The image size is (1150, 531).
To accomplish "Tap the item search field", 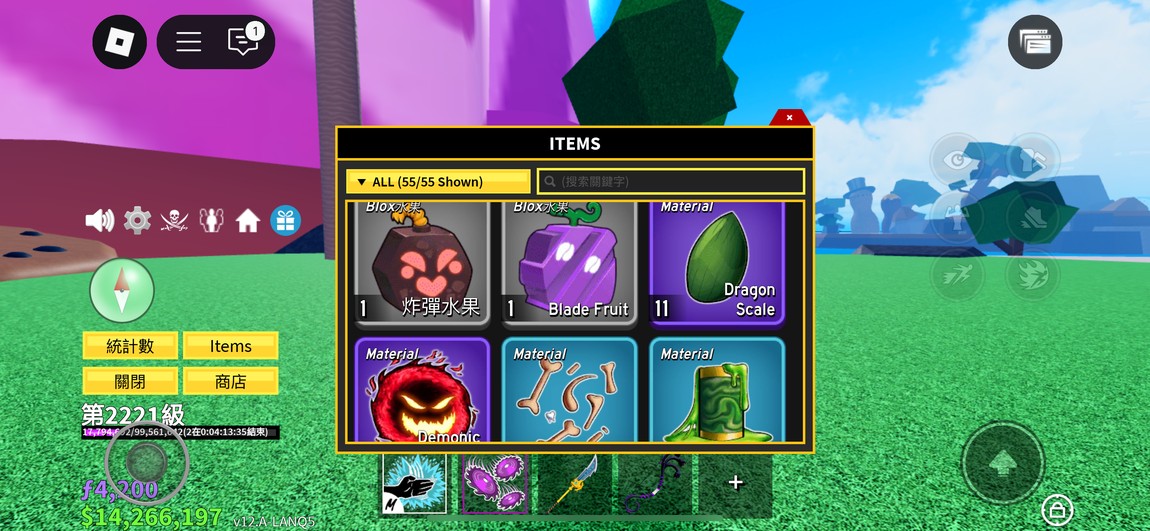I will (x=671, y=182).
